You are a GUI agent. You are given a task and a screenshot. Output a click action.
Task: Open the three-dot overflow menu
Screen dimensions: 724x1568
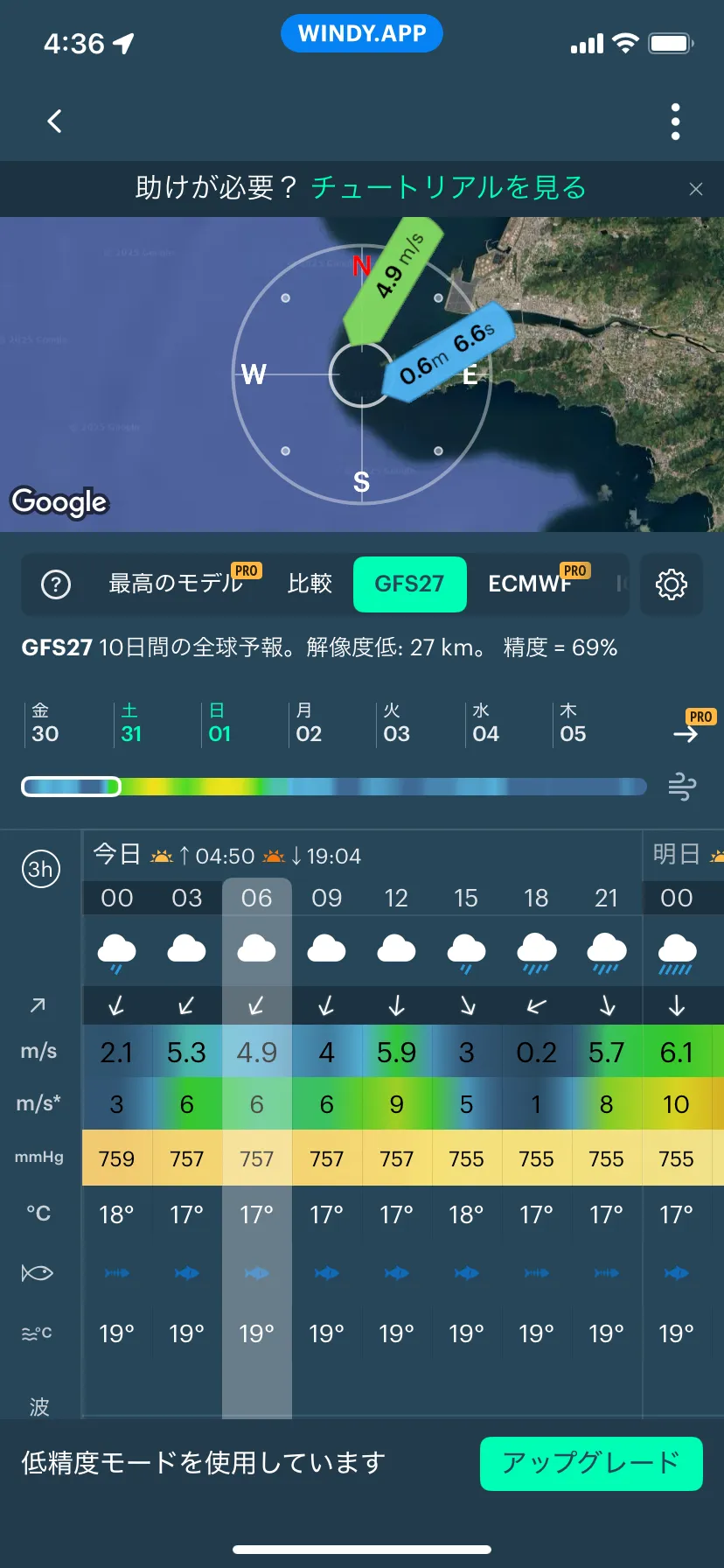click(x=675, y=122)
